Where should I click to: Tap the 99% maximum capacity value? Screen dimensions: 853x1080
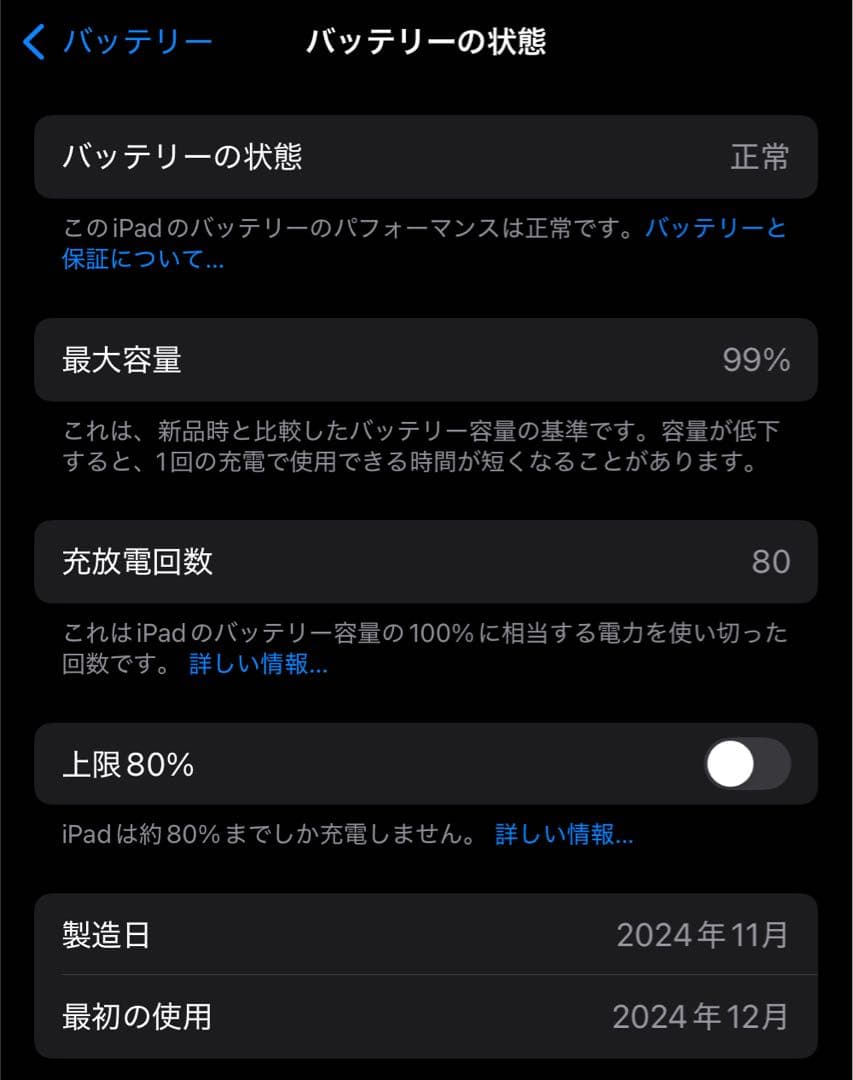coord(755,360)
